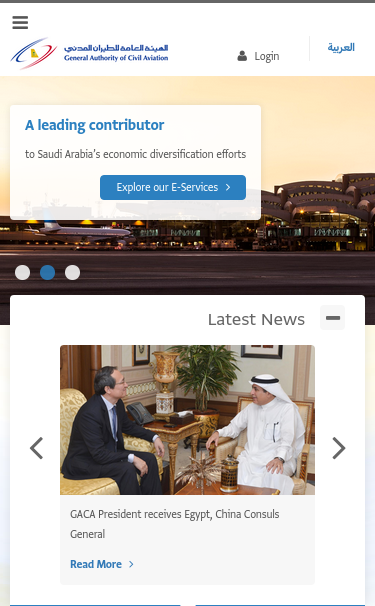Open the hamburger menu
Viewport: 375px width, 606px height.
(20, 22)
